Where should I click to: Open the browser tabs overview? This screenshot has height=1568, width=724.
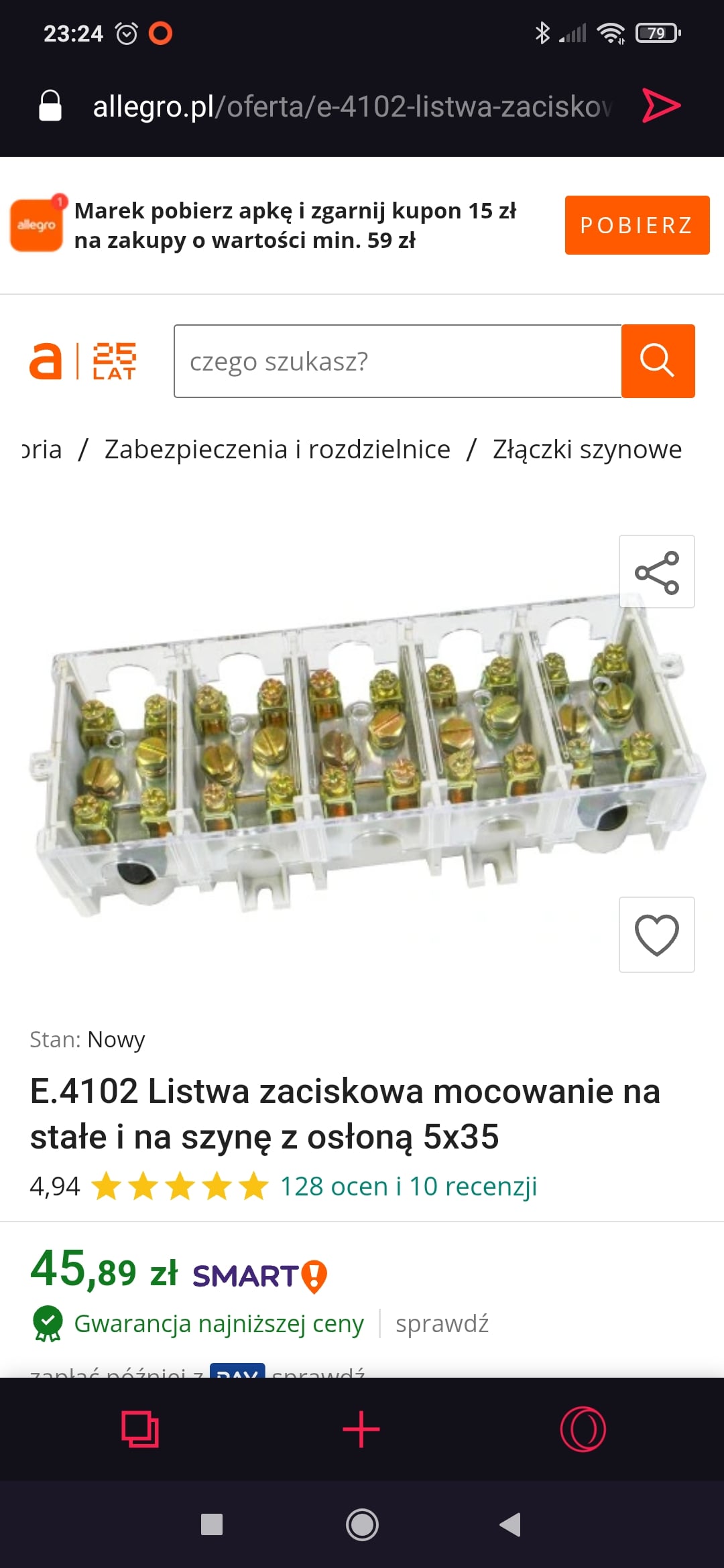(x=140, y=1429)
